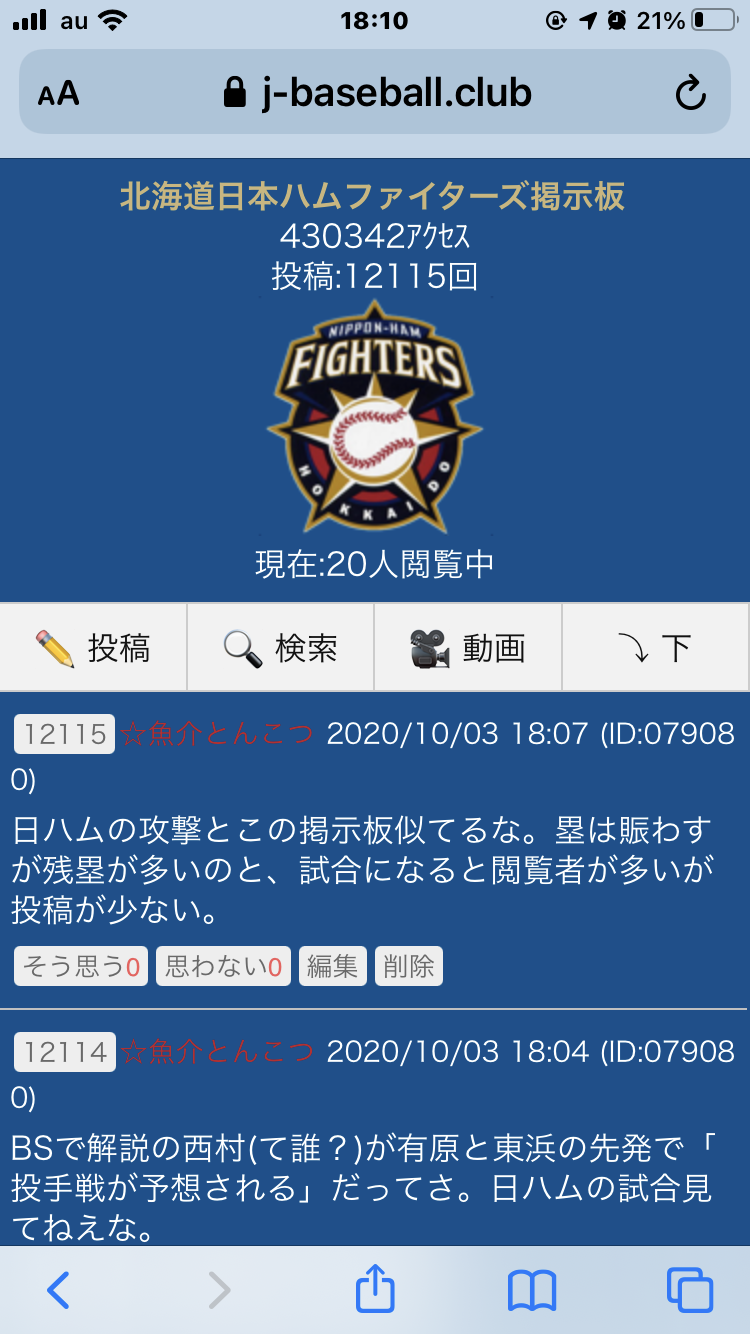
Task: Jump to bottom with 下 button
Action: [655, 648]
